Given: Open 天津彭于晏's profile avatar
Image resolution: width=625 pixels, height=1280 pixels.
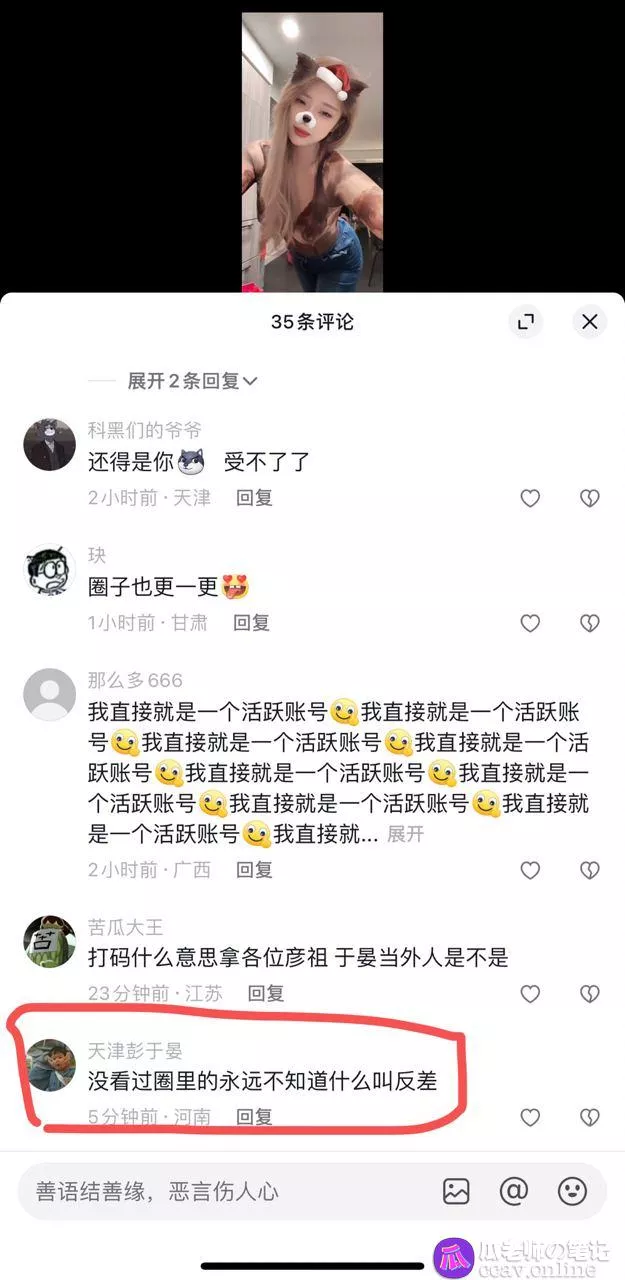Looking at the screenshot, I should (x=49, y=1065).
